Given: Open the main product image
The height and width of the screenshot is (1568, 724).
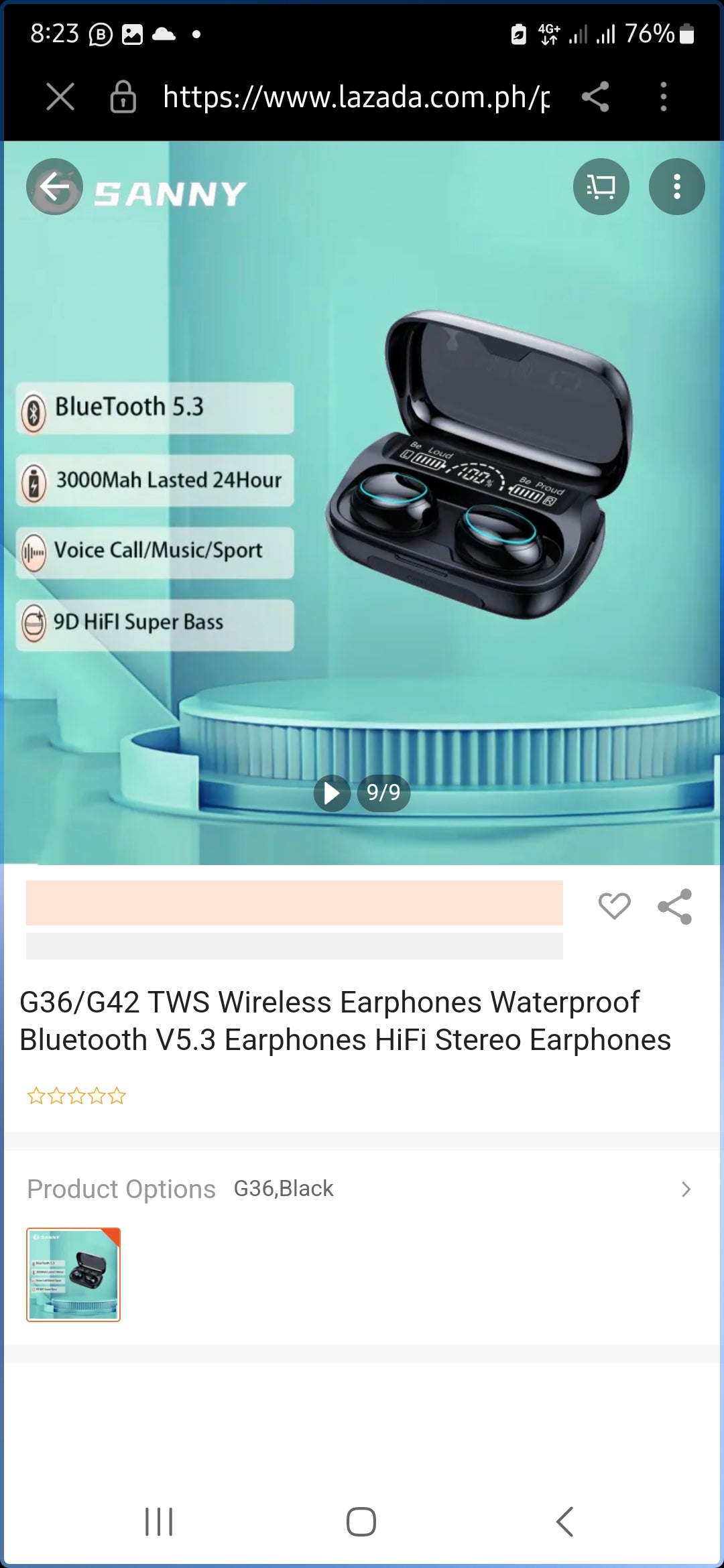Looking at the screenshot, I should (x=362, y=503).
